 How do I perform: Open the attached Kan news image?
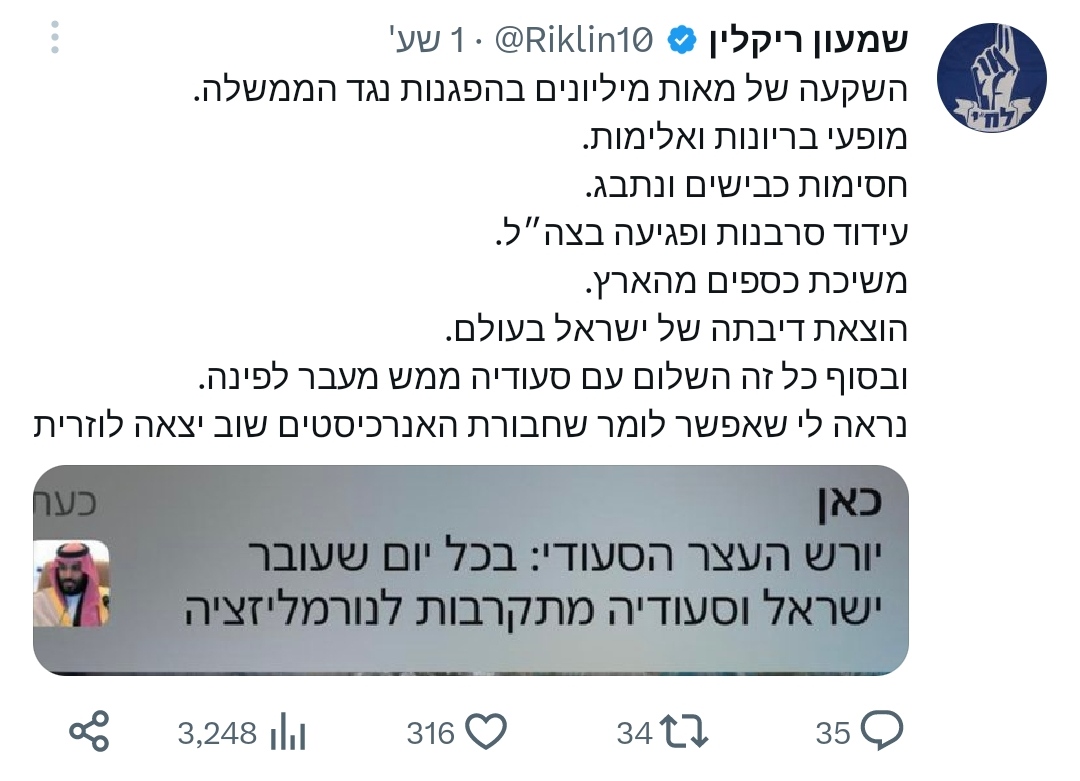(470, 569)
